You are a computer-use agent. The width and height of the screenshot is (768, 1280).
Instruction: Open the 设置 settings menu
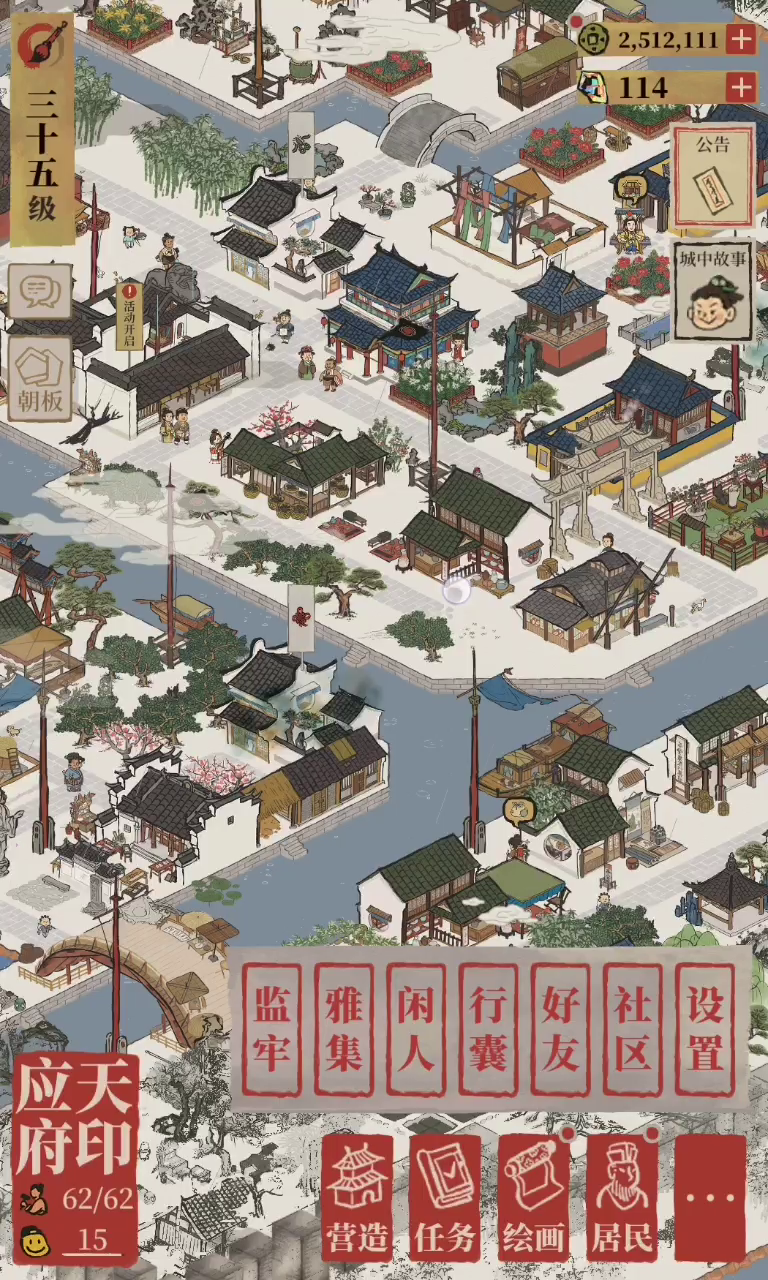pyautogui.click(x=705, y=1029)
